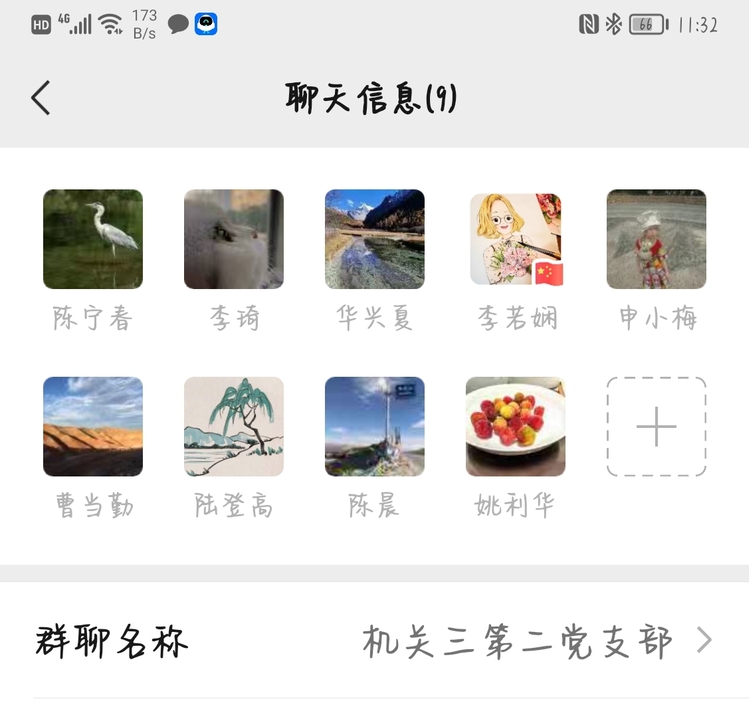Open 陈宁春's profile avatar
The image size is (749, 714).
pyautogui.click(x=93, y=239)
